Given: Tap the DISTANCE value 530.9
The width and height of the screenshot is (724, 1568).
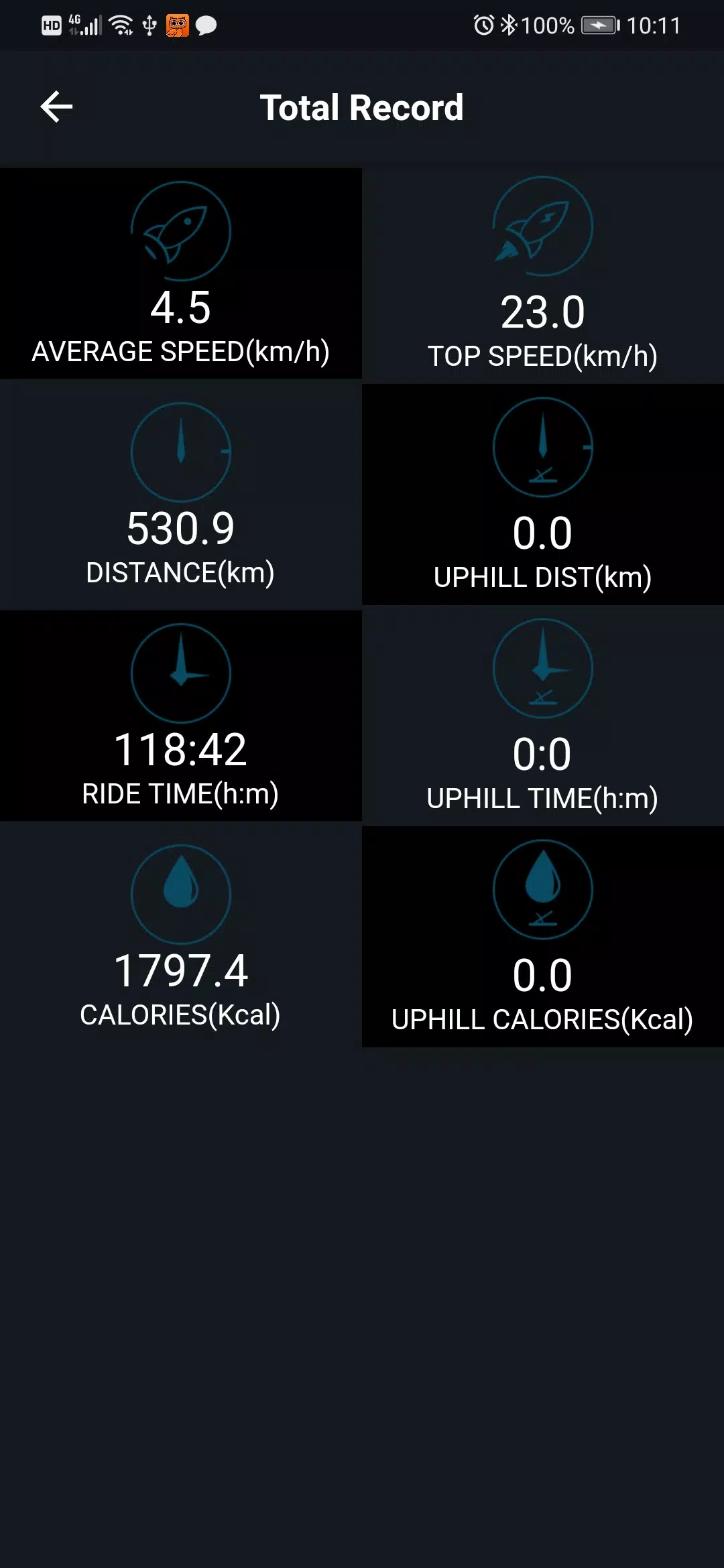Looking at the screenshot, I should tap(181, 529).
